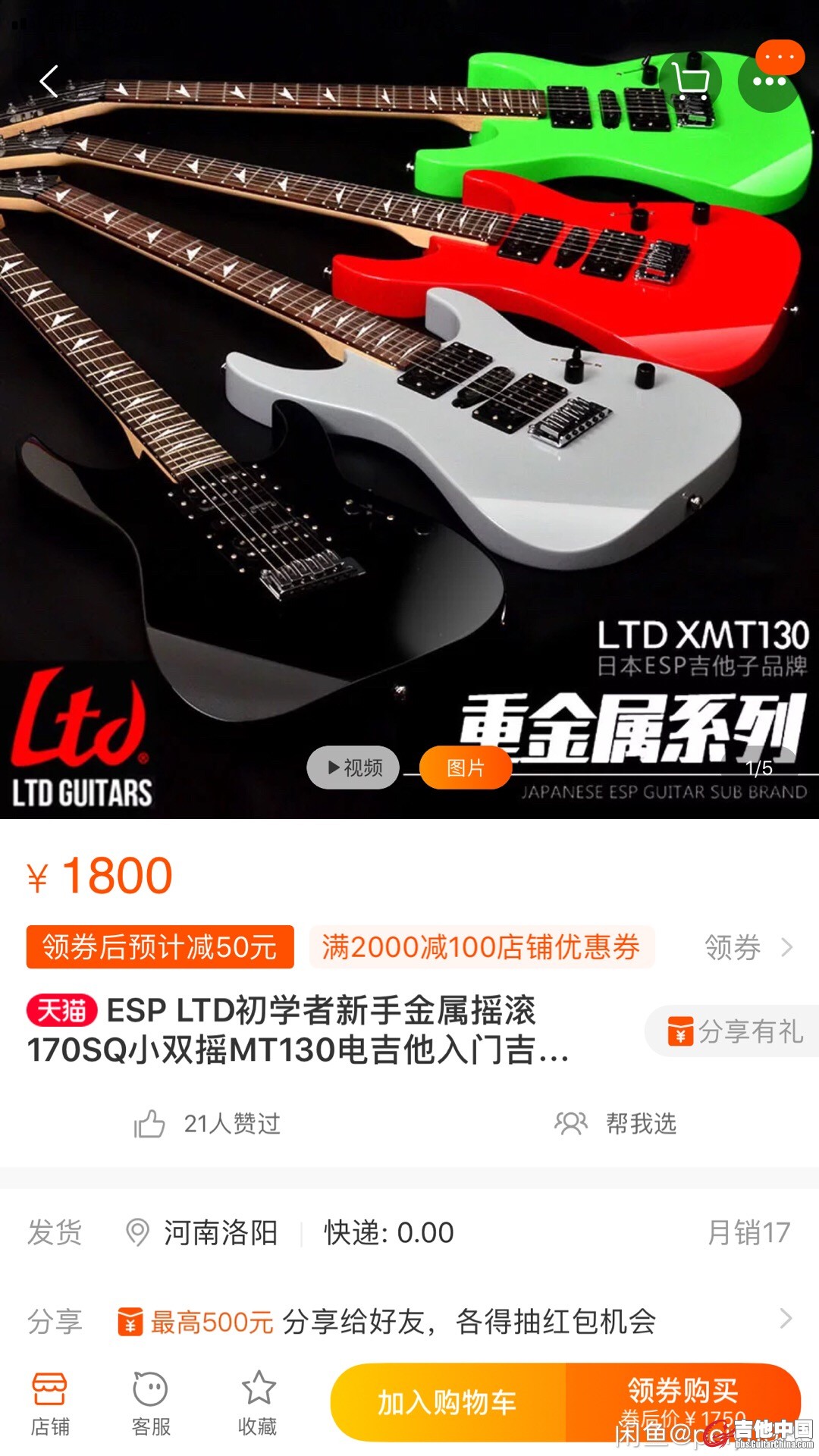Open the three-dot overflow menu
Image resolution: width=819 pixels, height=1456 pixels.
[x=769, y=82]
